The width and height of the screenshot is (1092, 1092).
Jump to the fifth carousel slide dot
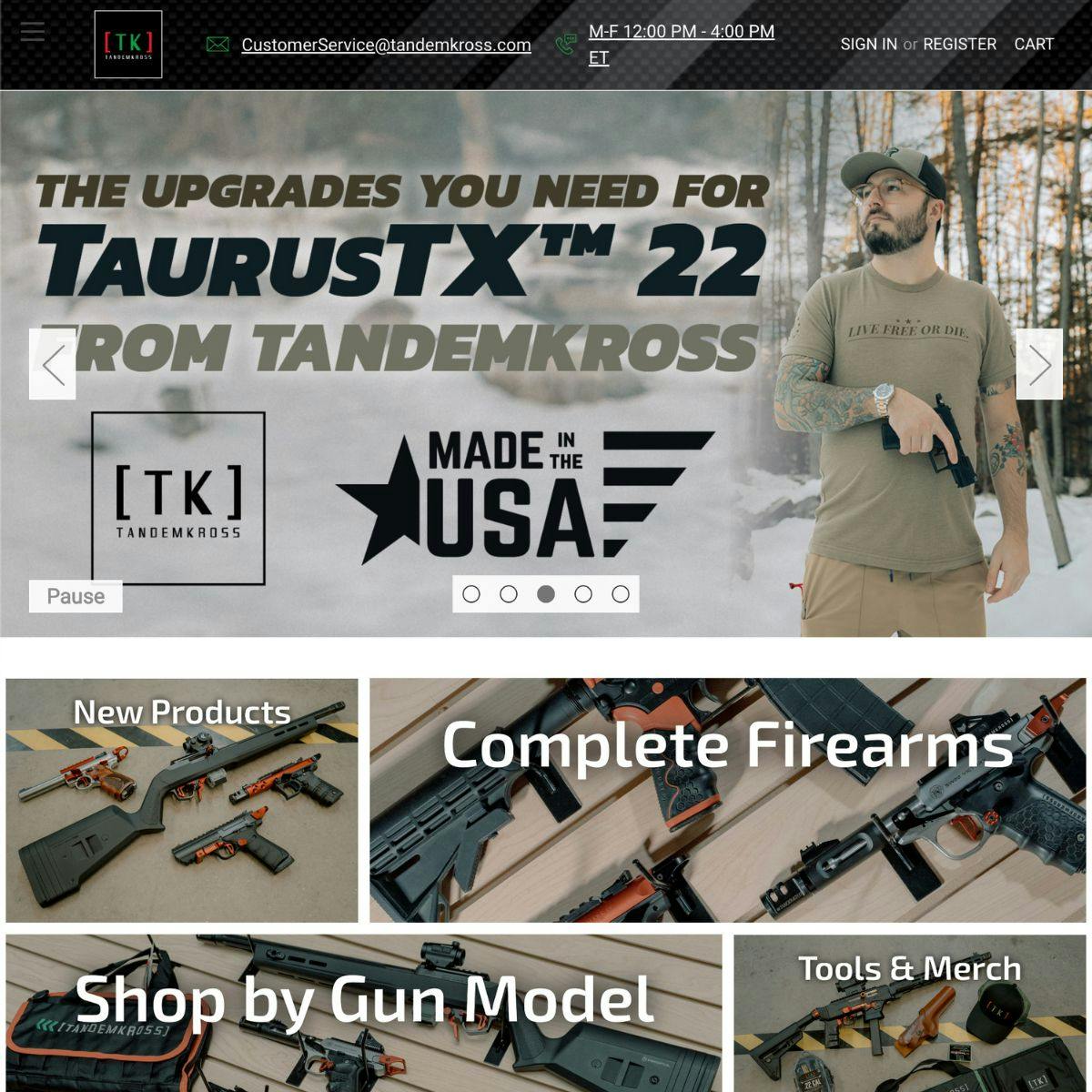tap(621, 594)
